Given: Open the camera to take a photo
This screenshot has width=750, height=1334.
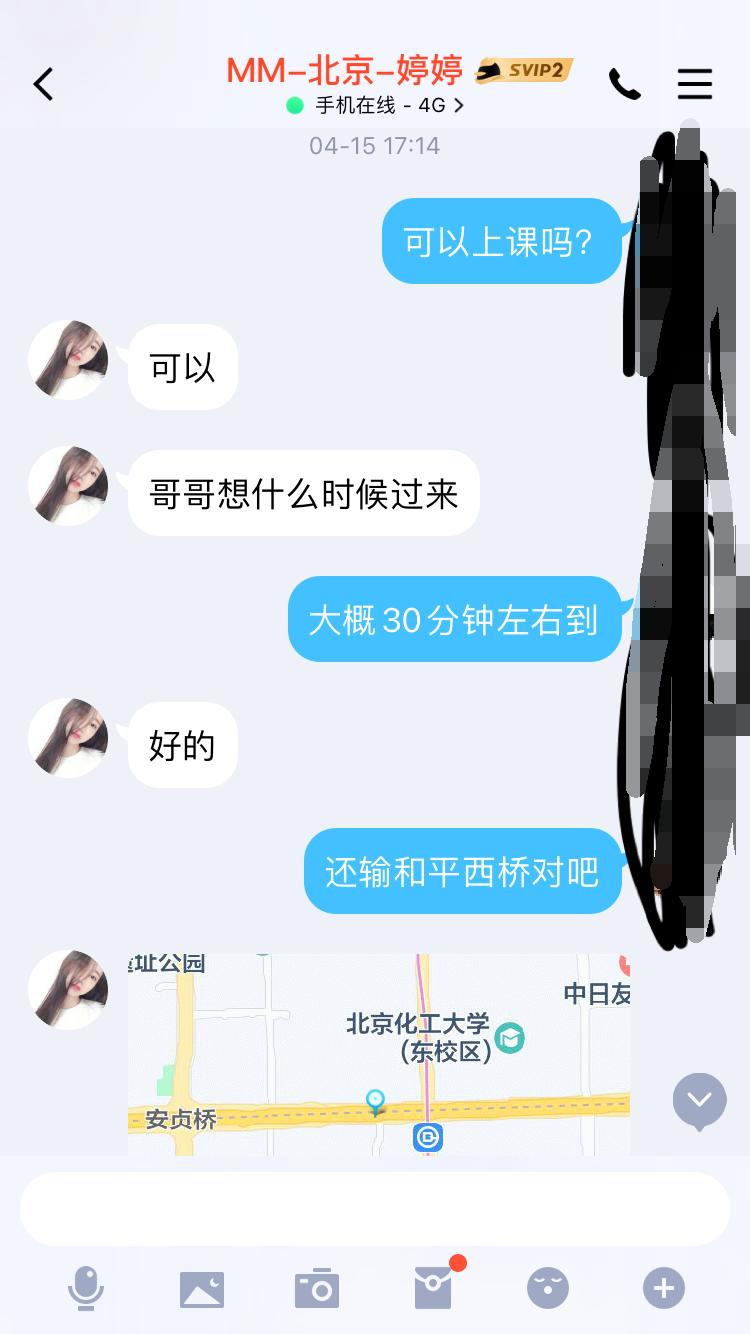Looking at the screenshot, I should (x=317, y=1289).
